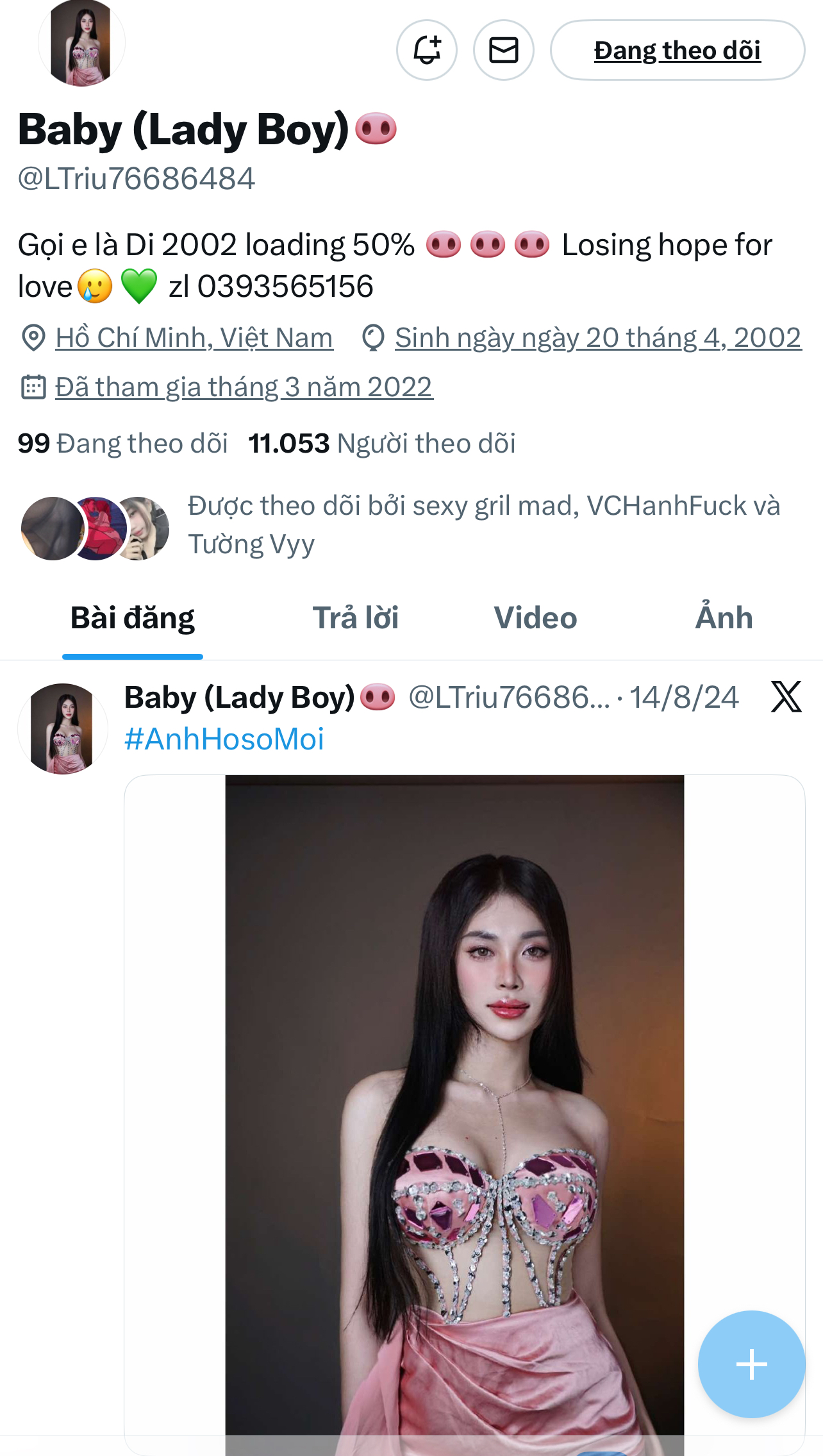Tap the X icon on the 14/8/24 post
823x1456 pixels.
pyautogui.click(x=786, y=697)
